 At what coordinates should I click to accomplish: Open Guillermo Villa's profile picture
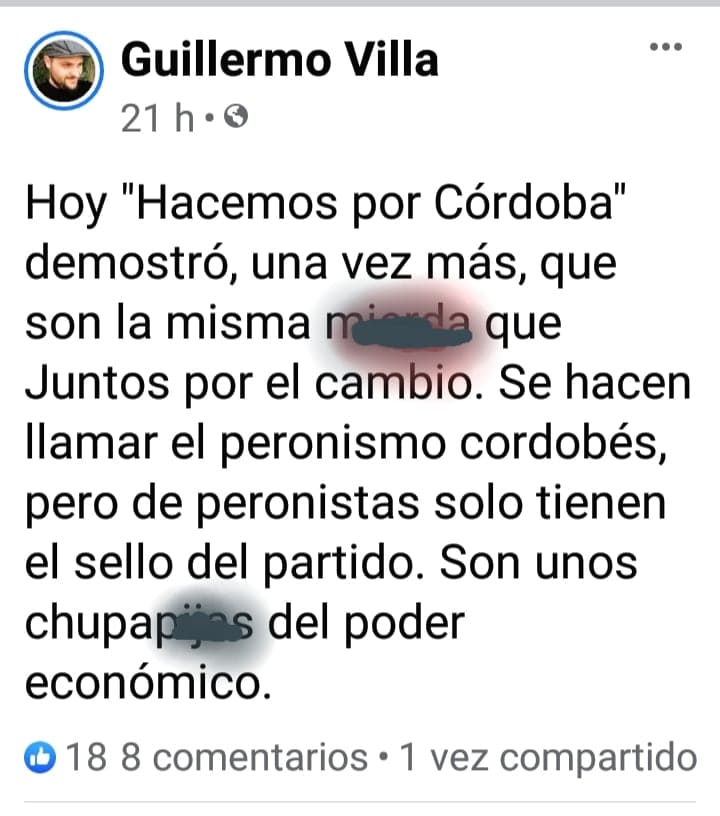point(64,69)
